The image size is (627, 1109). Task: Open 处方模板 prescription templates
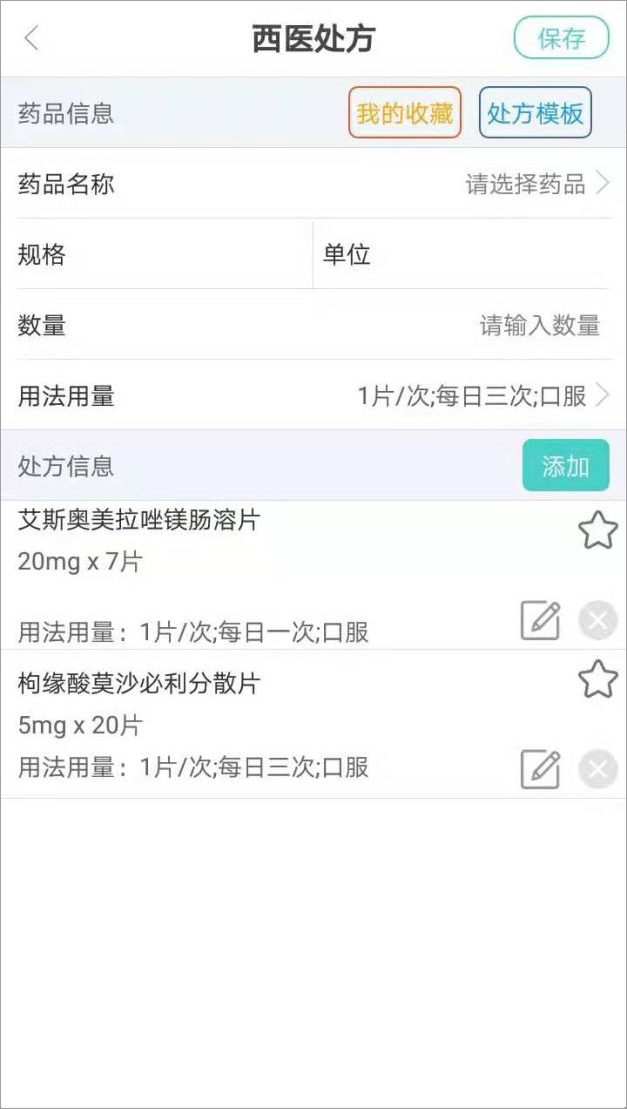click(x=535, y=113)
